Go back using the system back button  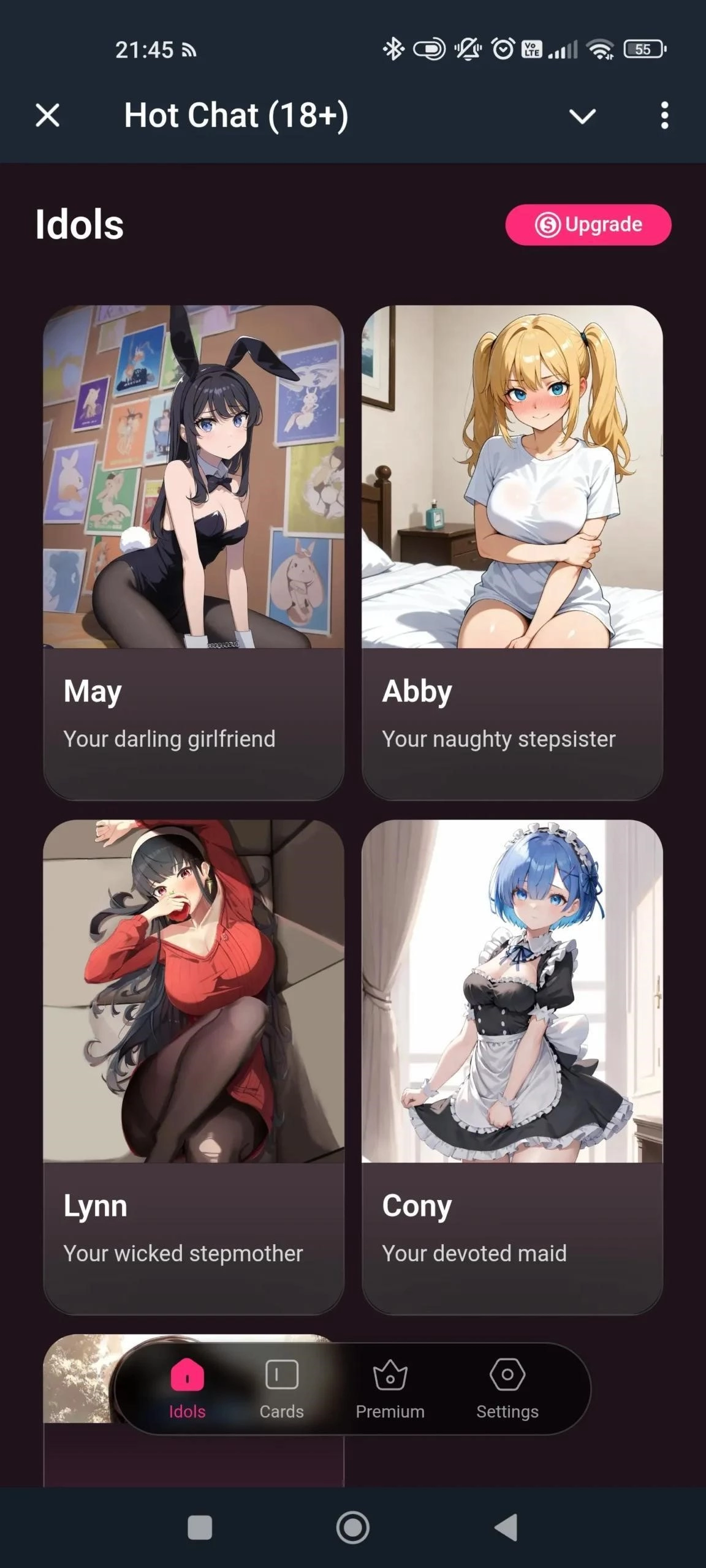pos(507,1528)
